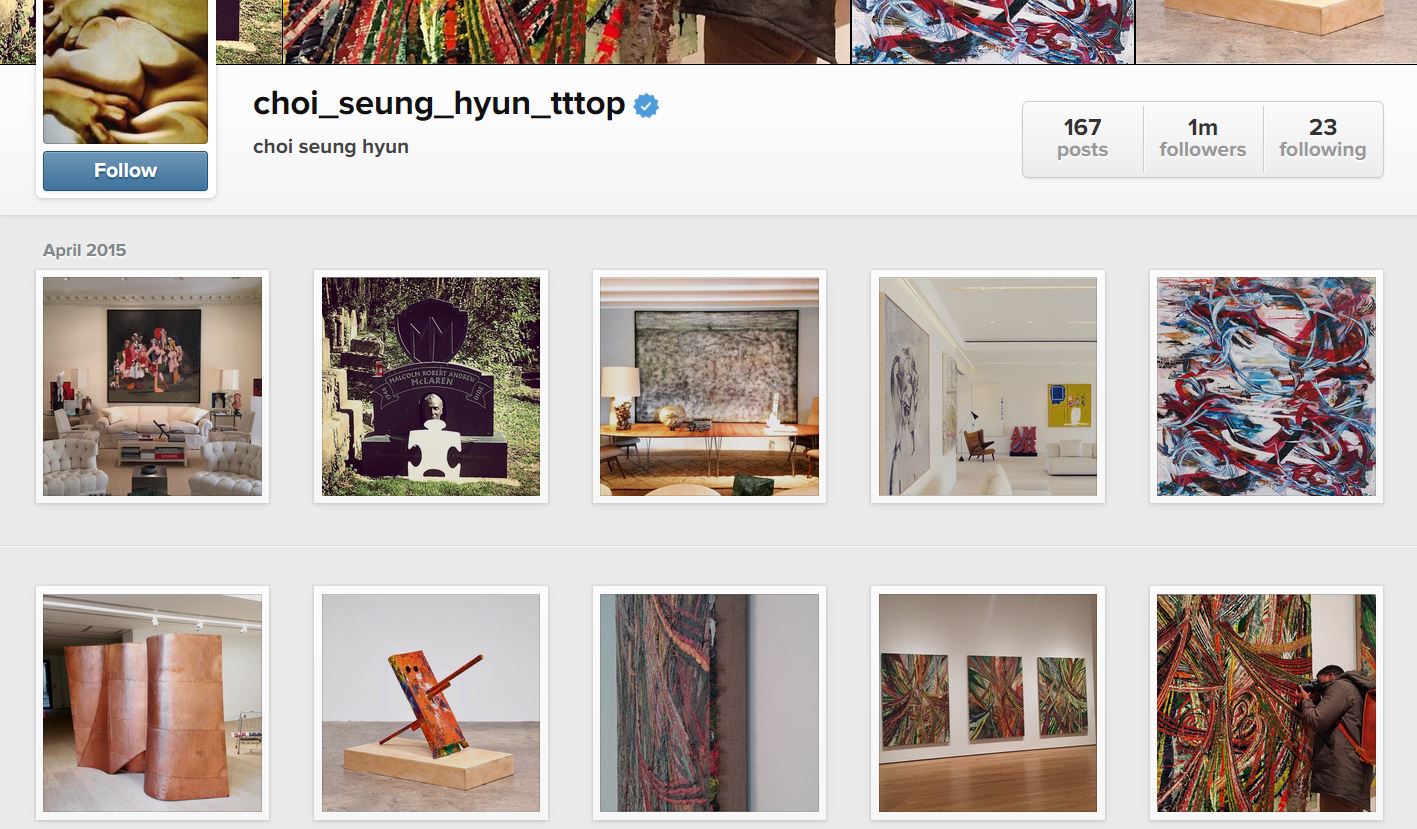Open the copper sculpture post
The image size is (1417, 829).
tap(152, 702)
